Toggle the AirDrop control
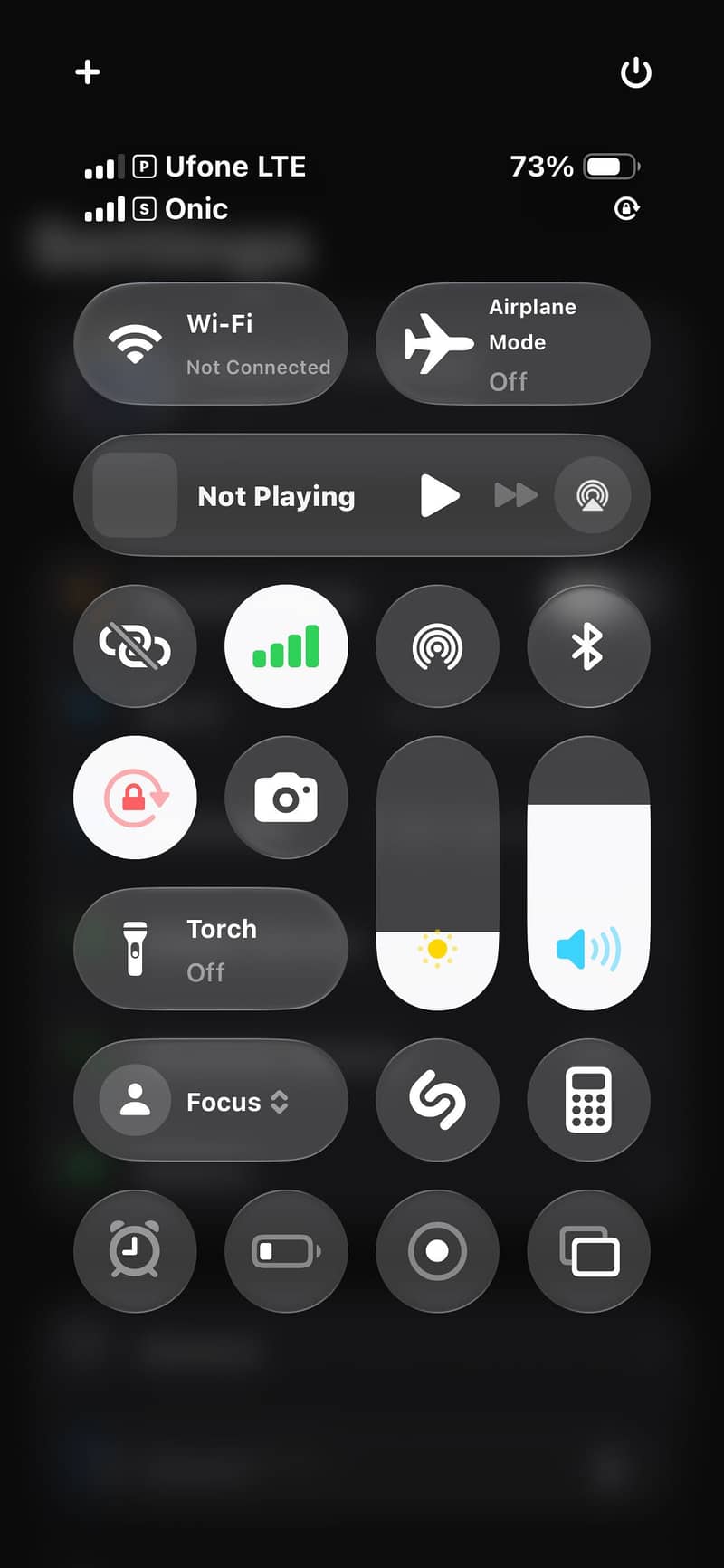Screen dimensions: 724x1568 click(x=437, y=646)
